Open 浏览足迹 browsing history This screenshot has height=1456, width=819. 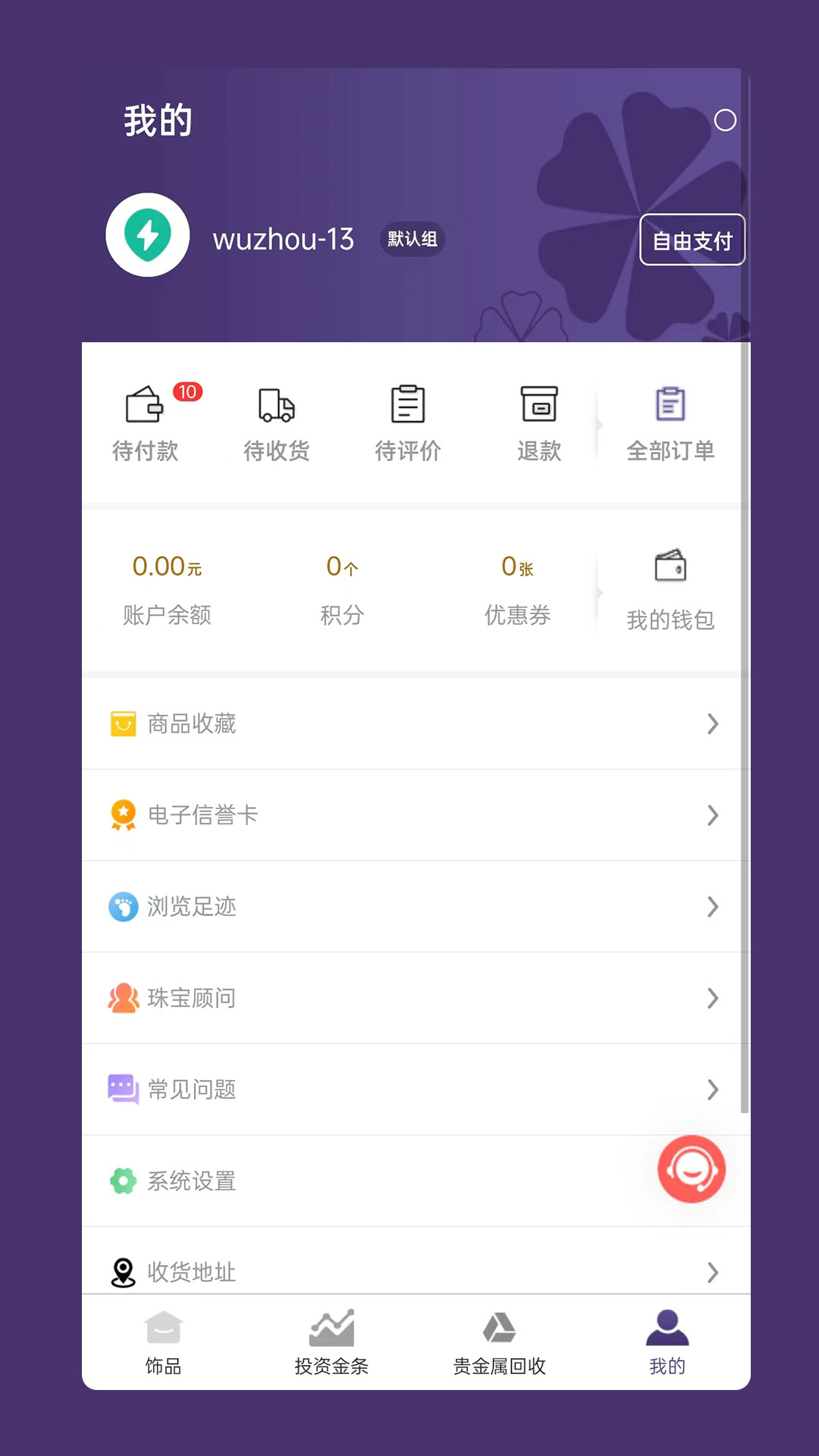click(193, 907)
